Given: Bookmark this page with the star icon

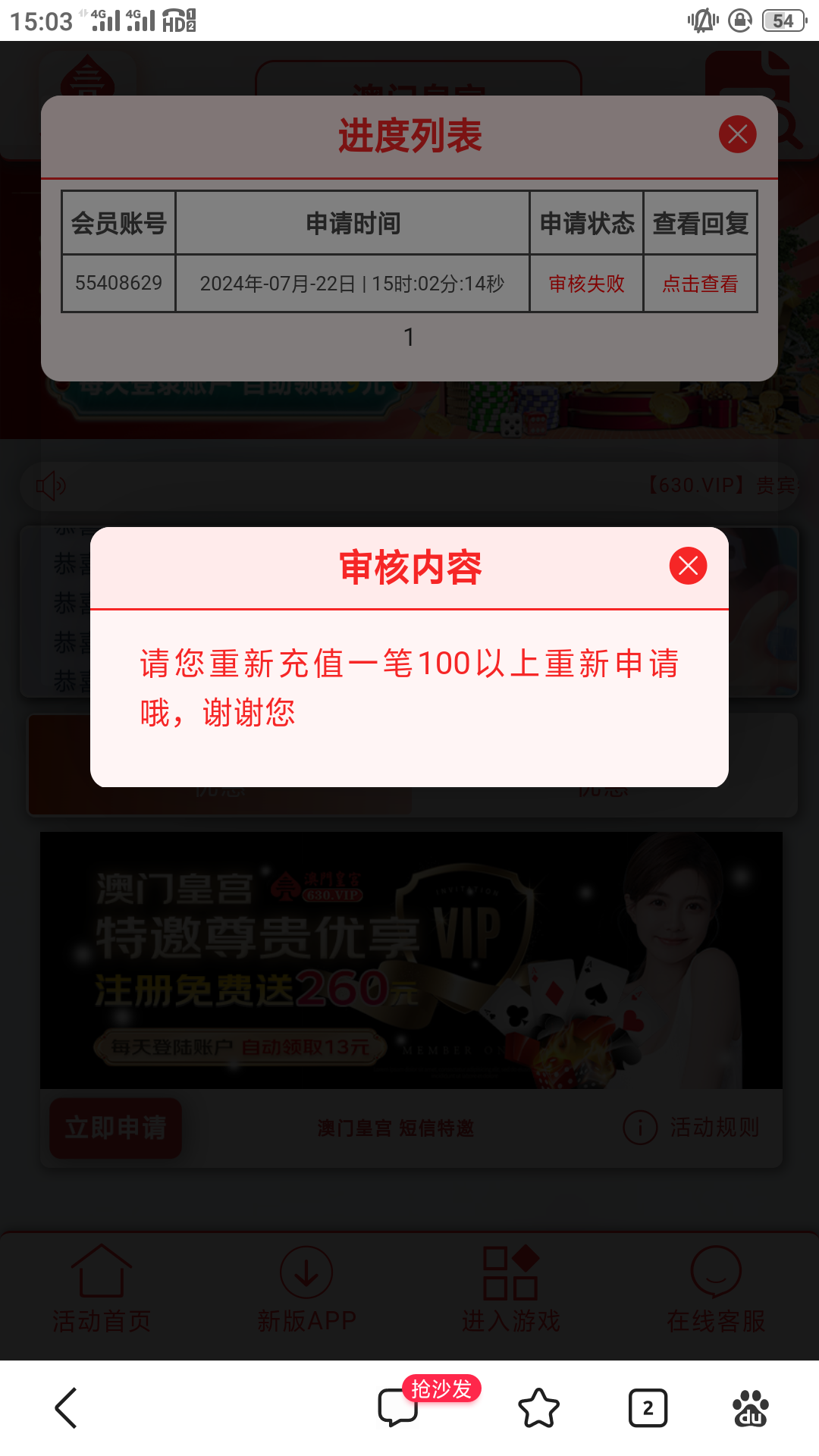Looking at the screenshot, I should point(538,1408).
